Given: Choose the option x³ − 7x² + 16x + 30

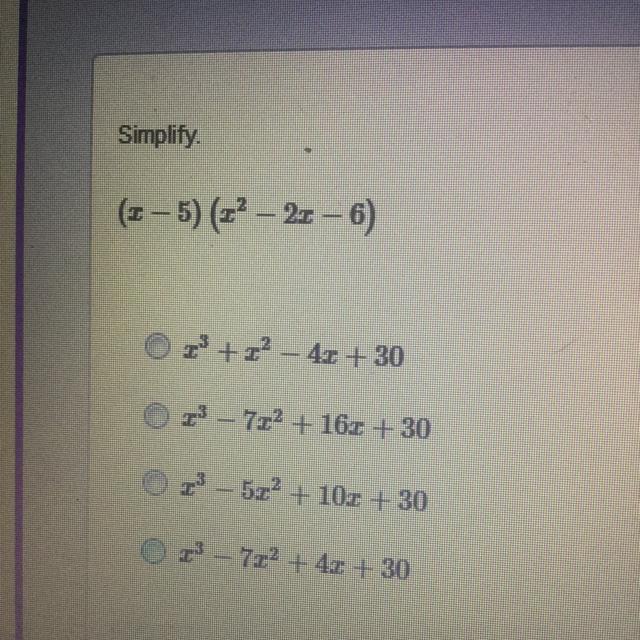Looking at the screenshot, I should coord(156,416).
